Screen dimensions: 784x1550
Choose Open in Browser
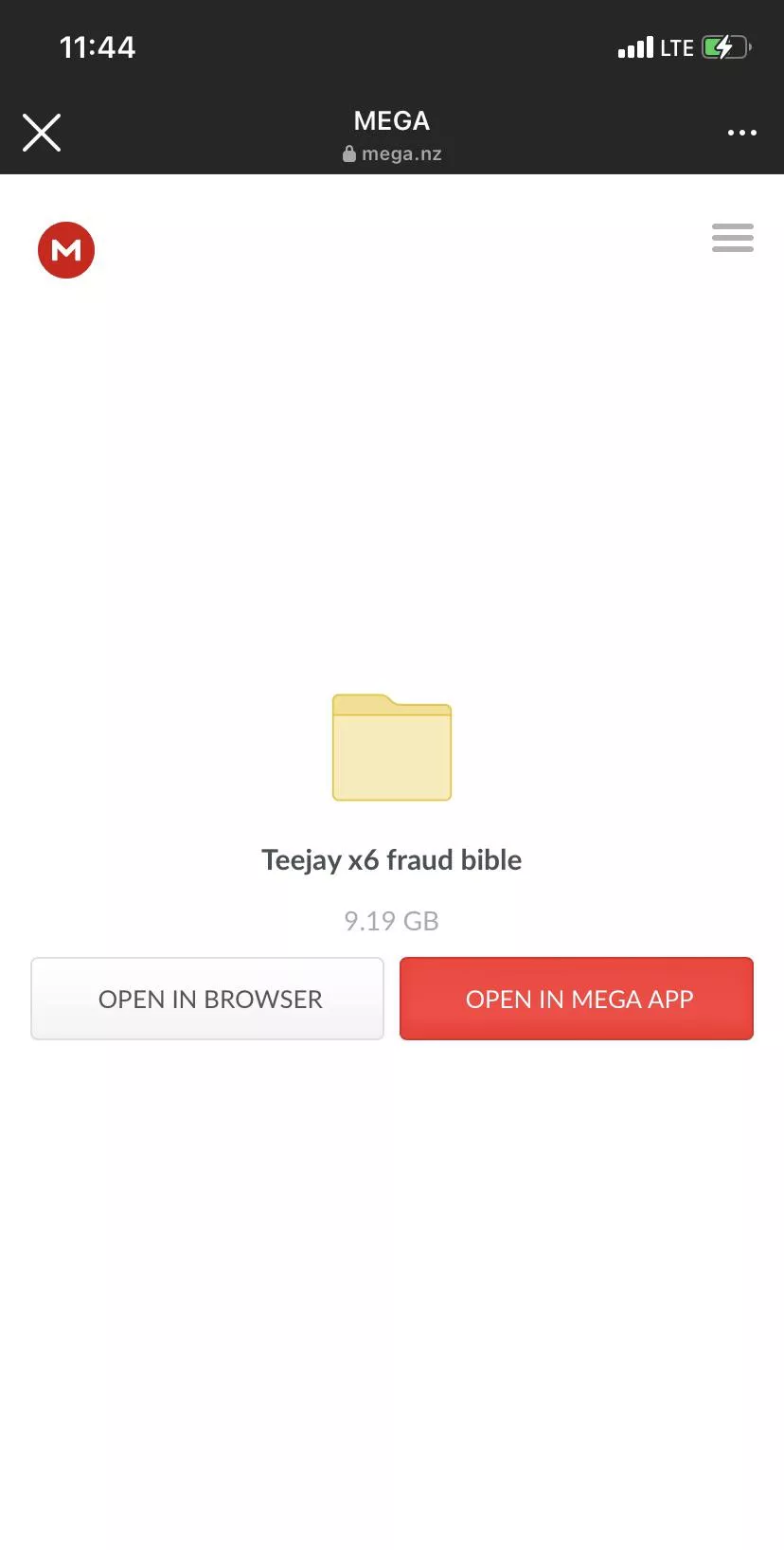coord(207,999)
